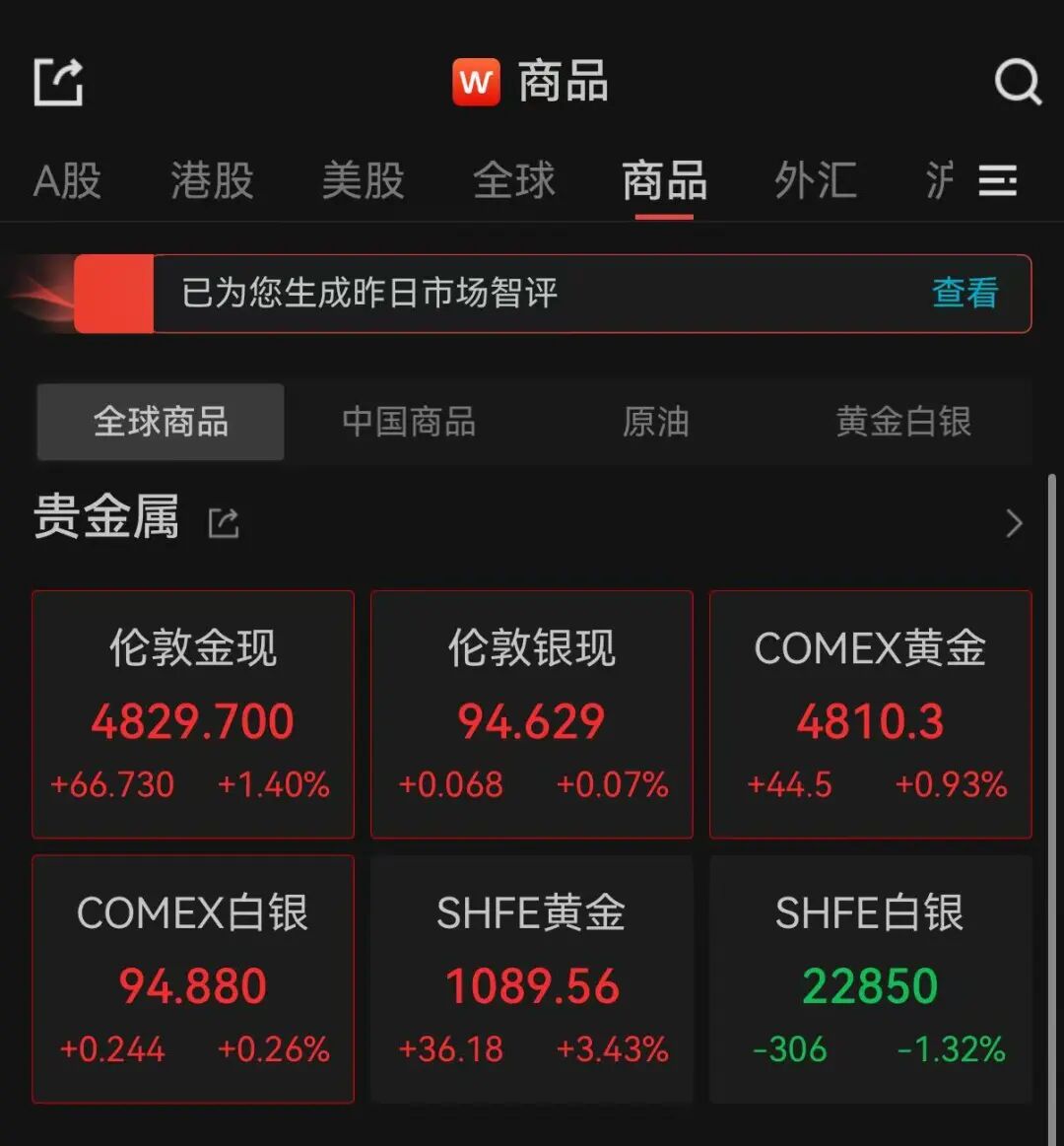Switch to the 全球 tab
1064x1146 pixels.
click(513, 181)
